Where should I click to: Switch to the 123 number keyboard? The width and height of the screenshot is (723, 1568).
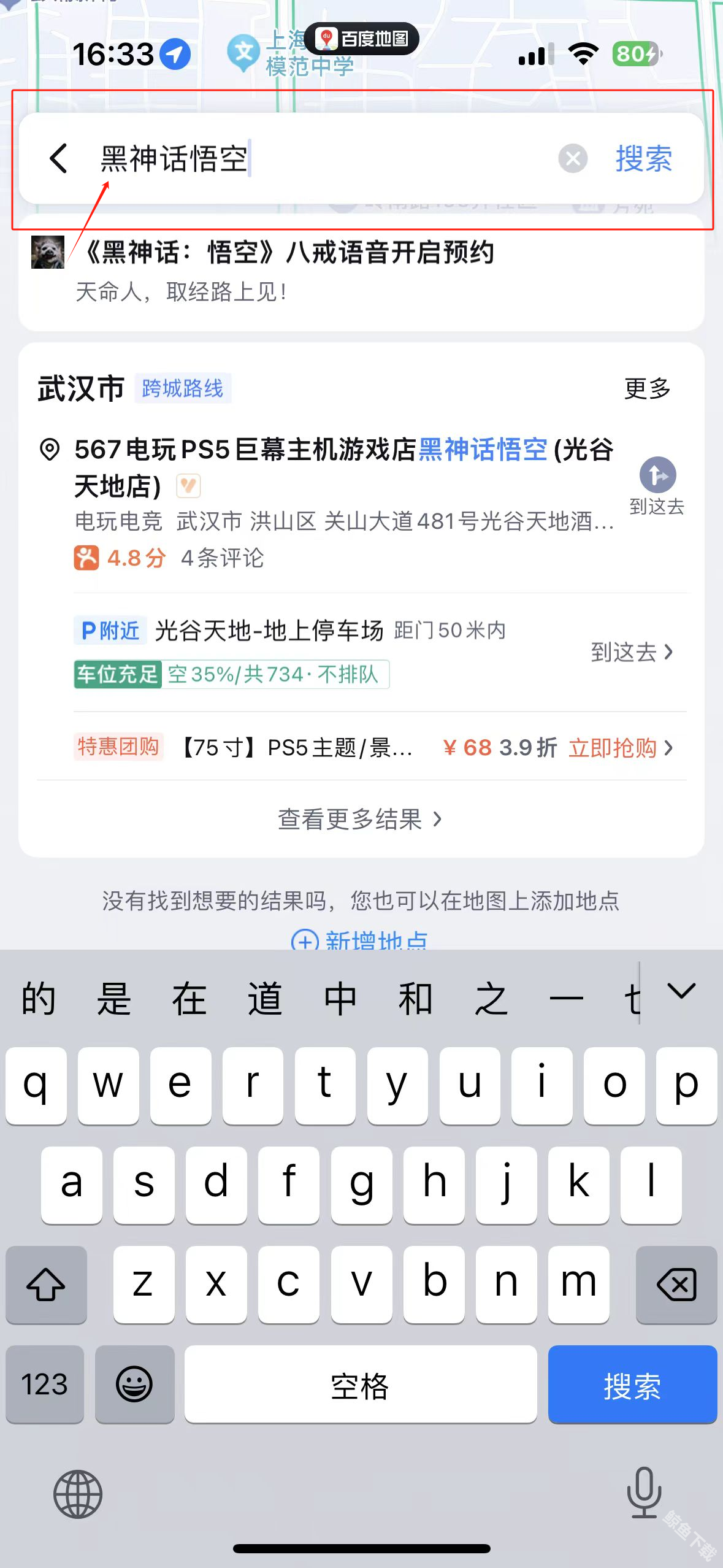coord(45,1385)
